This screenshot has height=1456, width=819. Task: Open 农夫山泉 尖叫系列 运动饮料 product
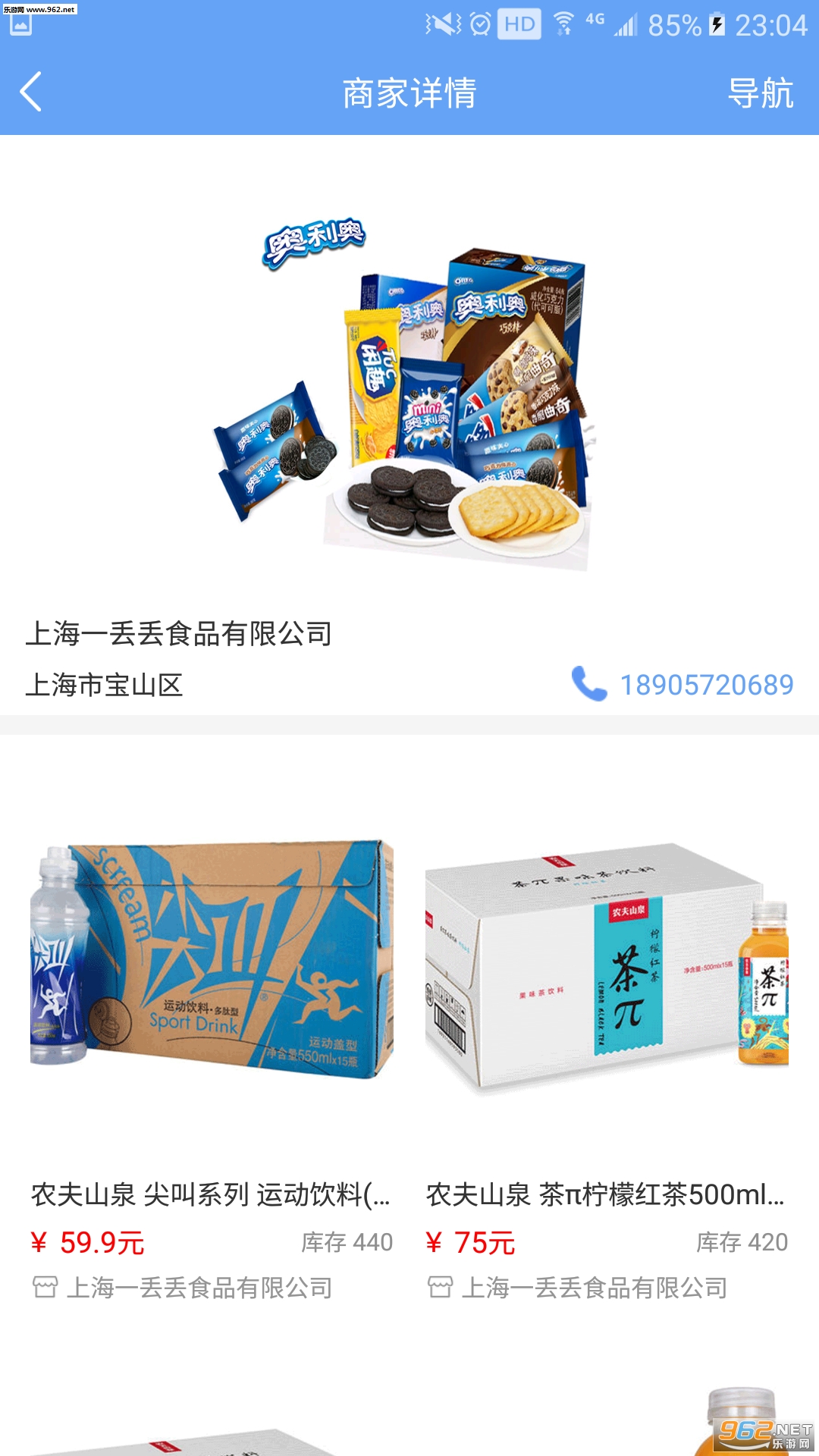click(x=212, y=986)
